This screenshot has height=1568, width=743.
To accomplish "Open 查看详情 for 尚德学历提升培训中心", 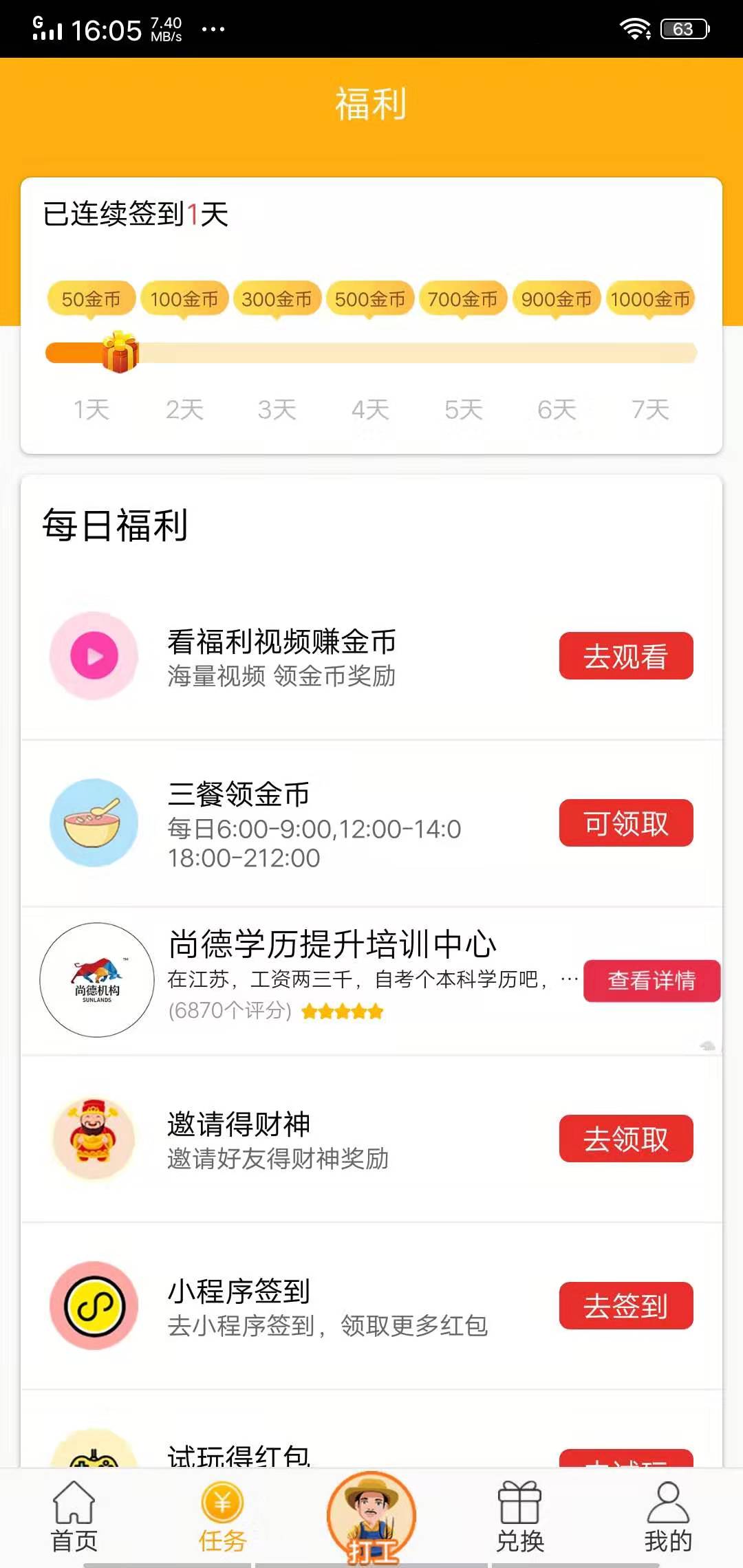I will pyautogui.click(x=651, y=981).
